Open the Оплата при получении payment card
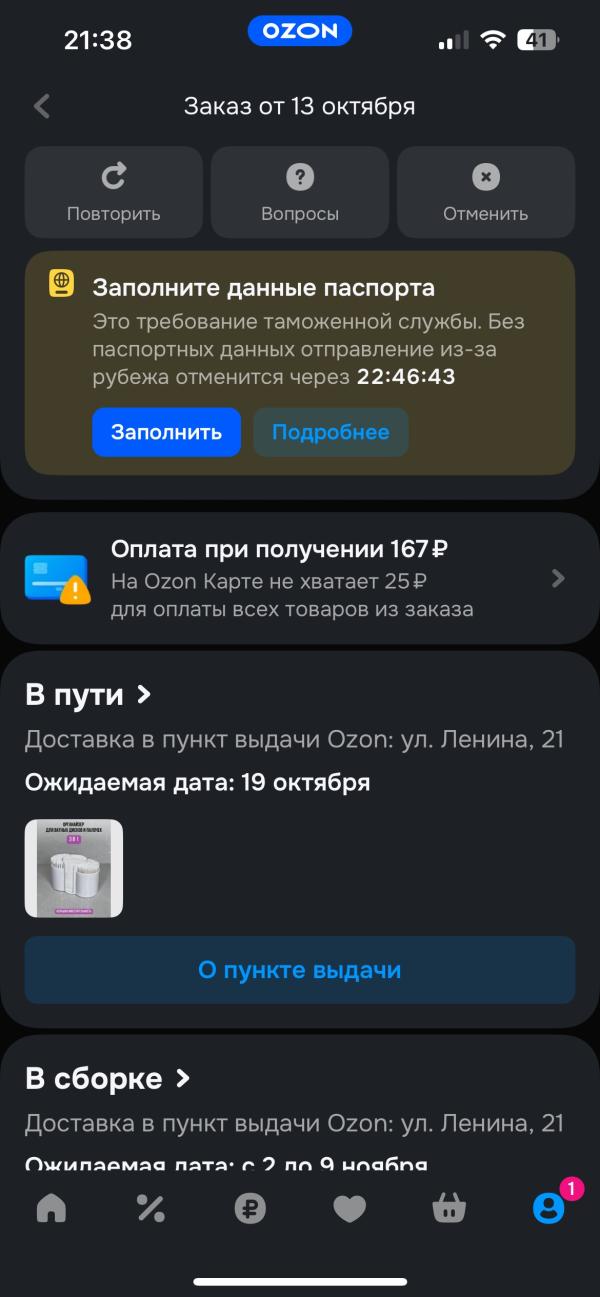This screenshot has height=1297, width=600. 300,578
